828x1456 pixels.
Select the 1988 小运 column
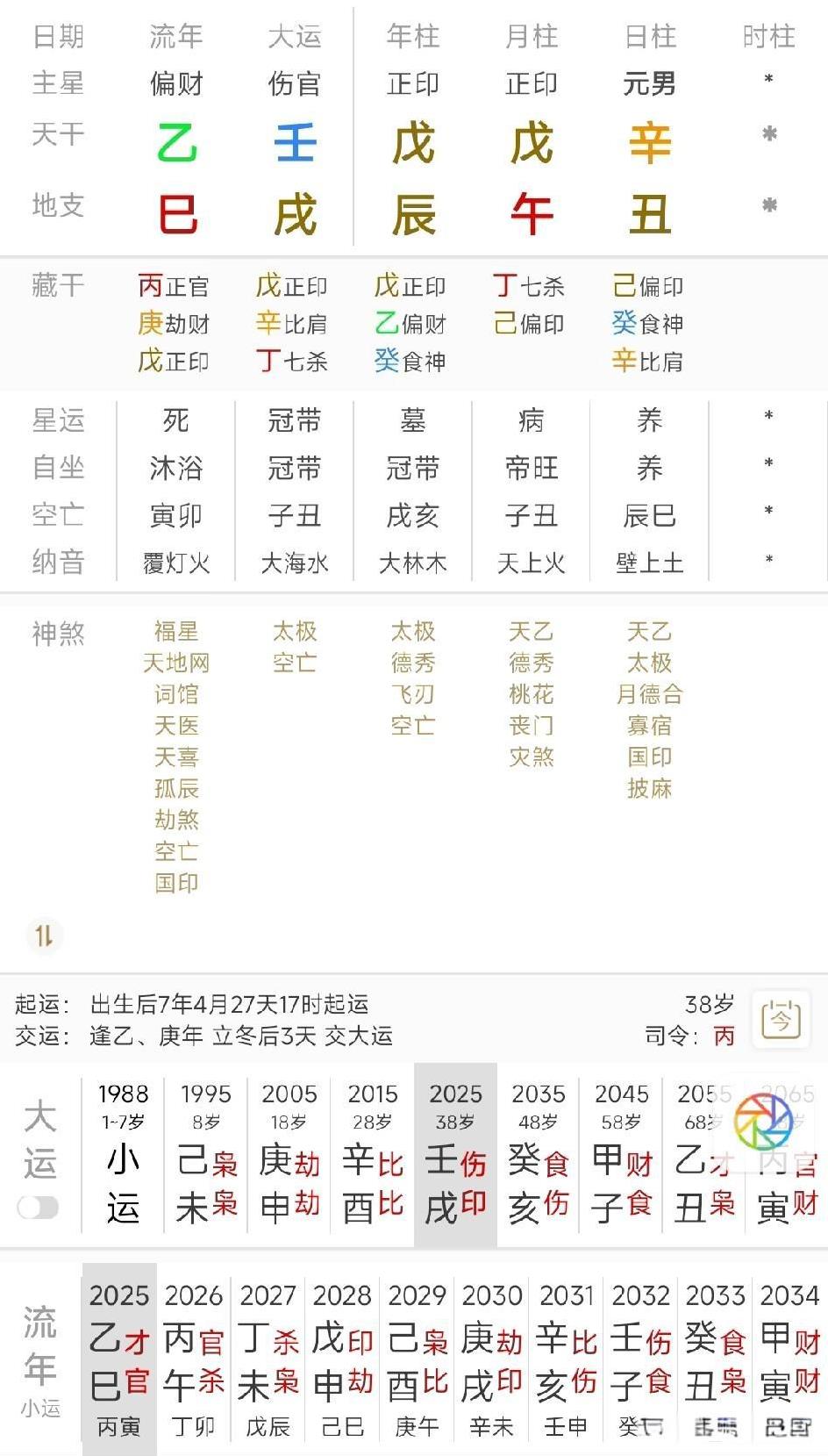(123, 1156)
